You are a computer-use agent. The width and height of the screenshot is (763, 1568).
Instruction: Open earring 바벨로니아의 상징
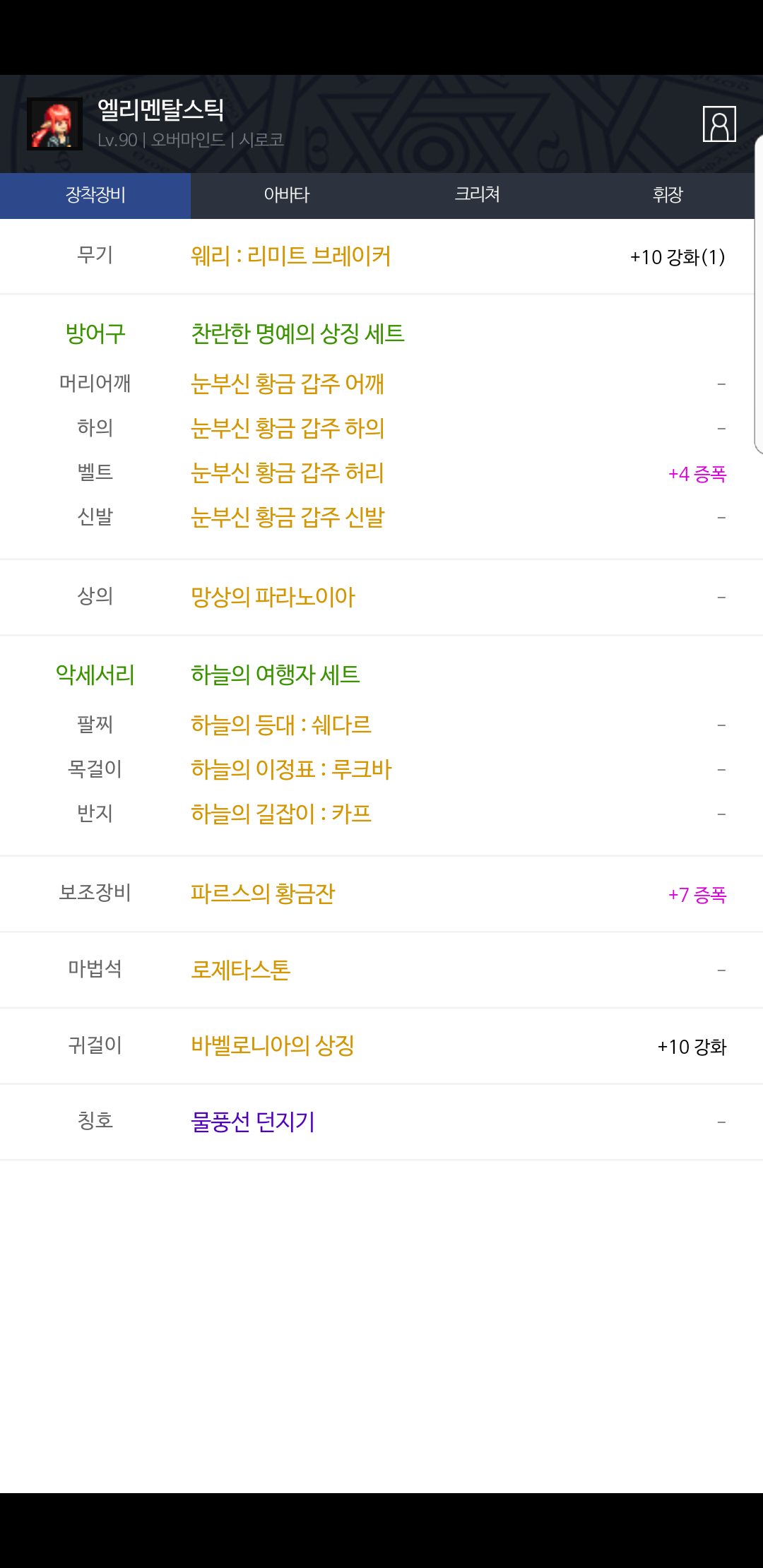pos(272,1046)
